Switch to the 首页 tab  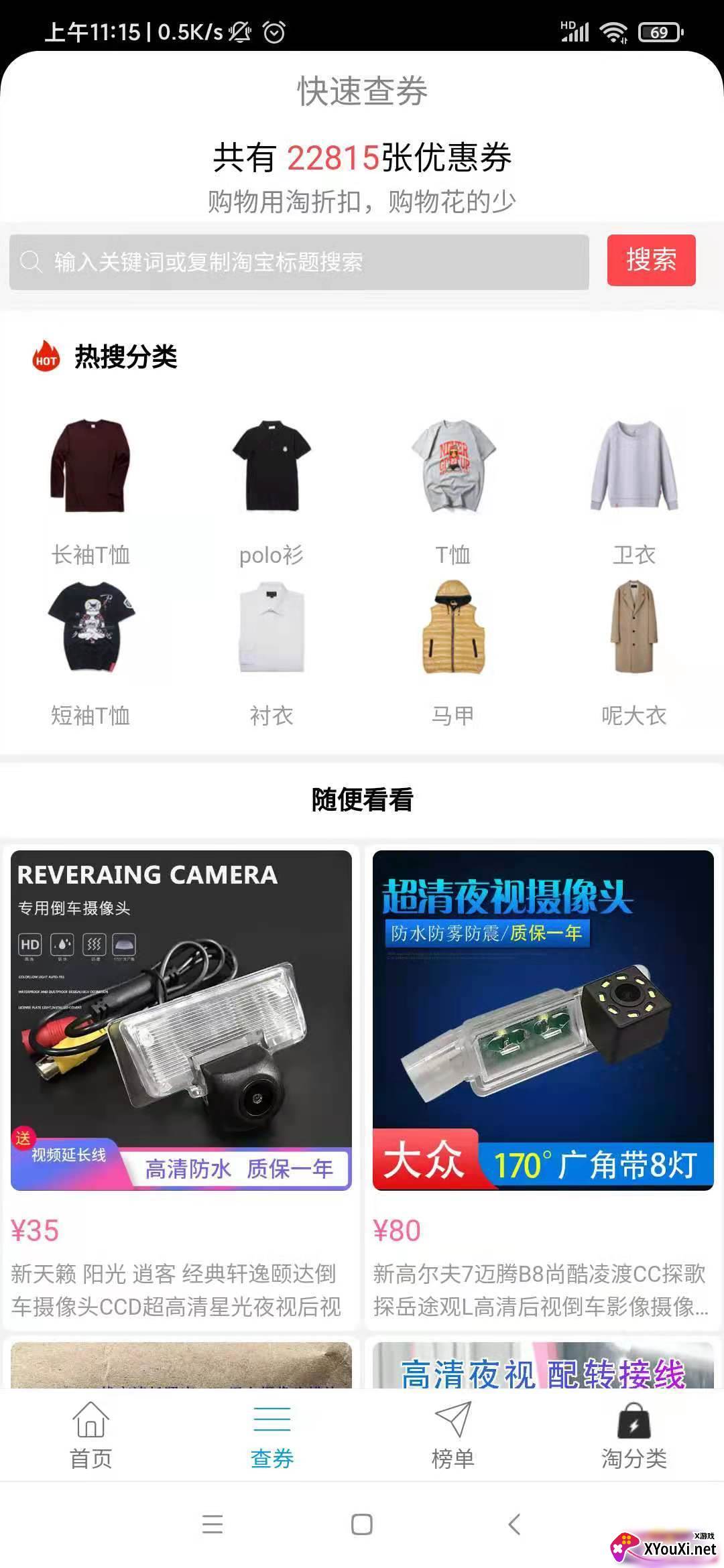[90, 1435]
